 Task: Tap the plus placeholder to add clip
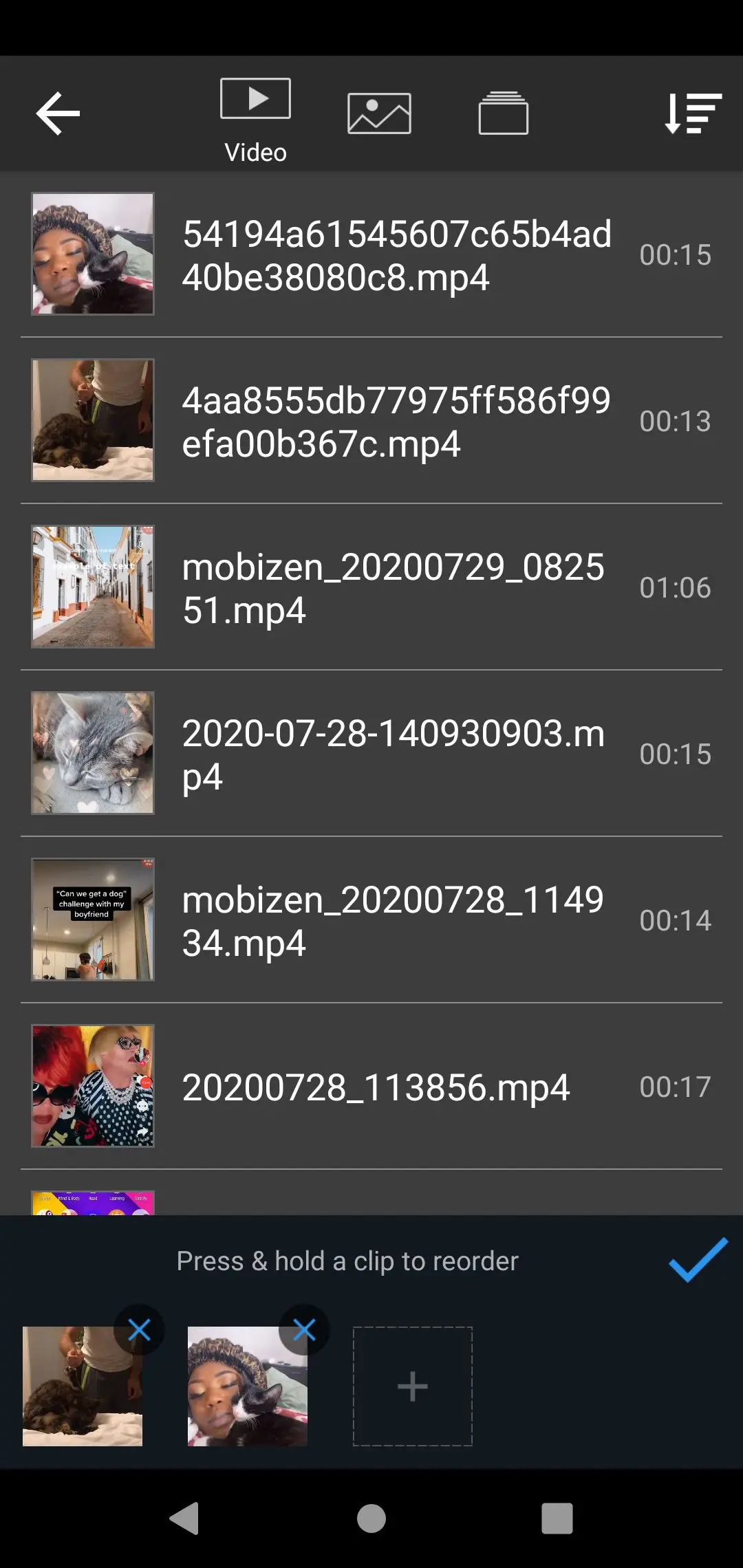click(413, 1386)
